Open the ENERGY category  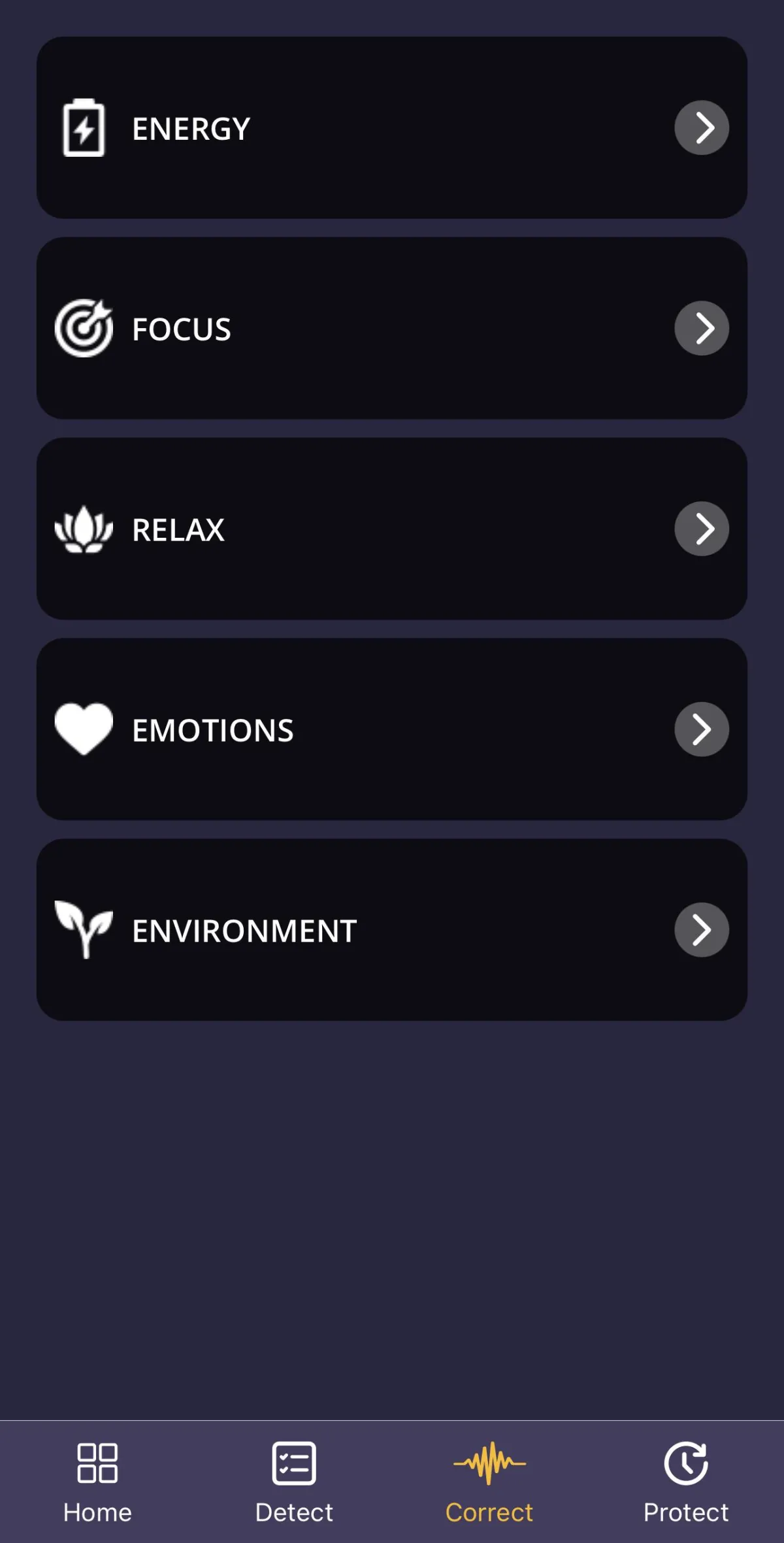[x=392, y=128]
